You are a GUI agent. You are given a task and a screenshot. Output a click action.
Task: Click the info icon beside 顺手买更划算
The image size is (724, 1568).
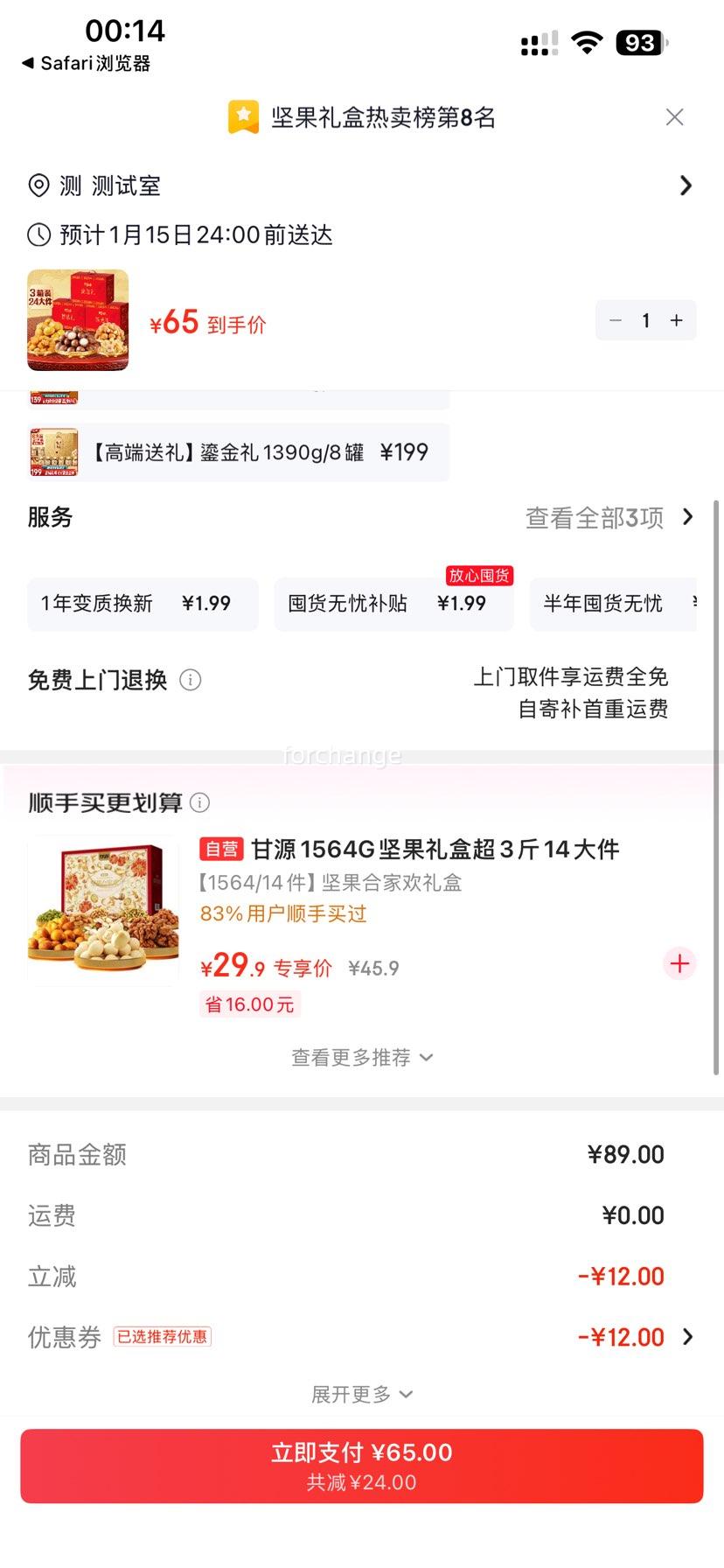[x=200, y=803]
